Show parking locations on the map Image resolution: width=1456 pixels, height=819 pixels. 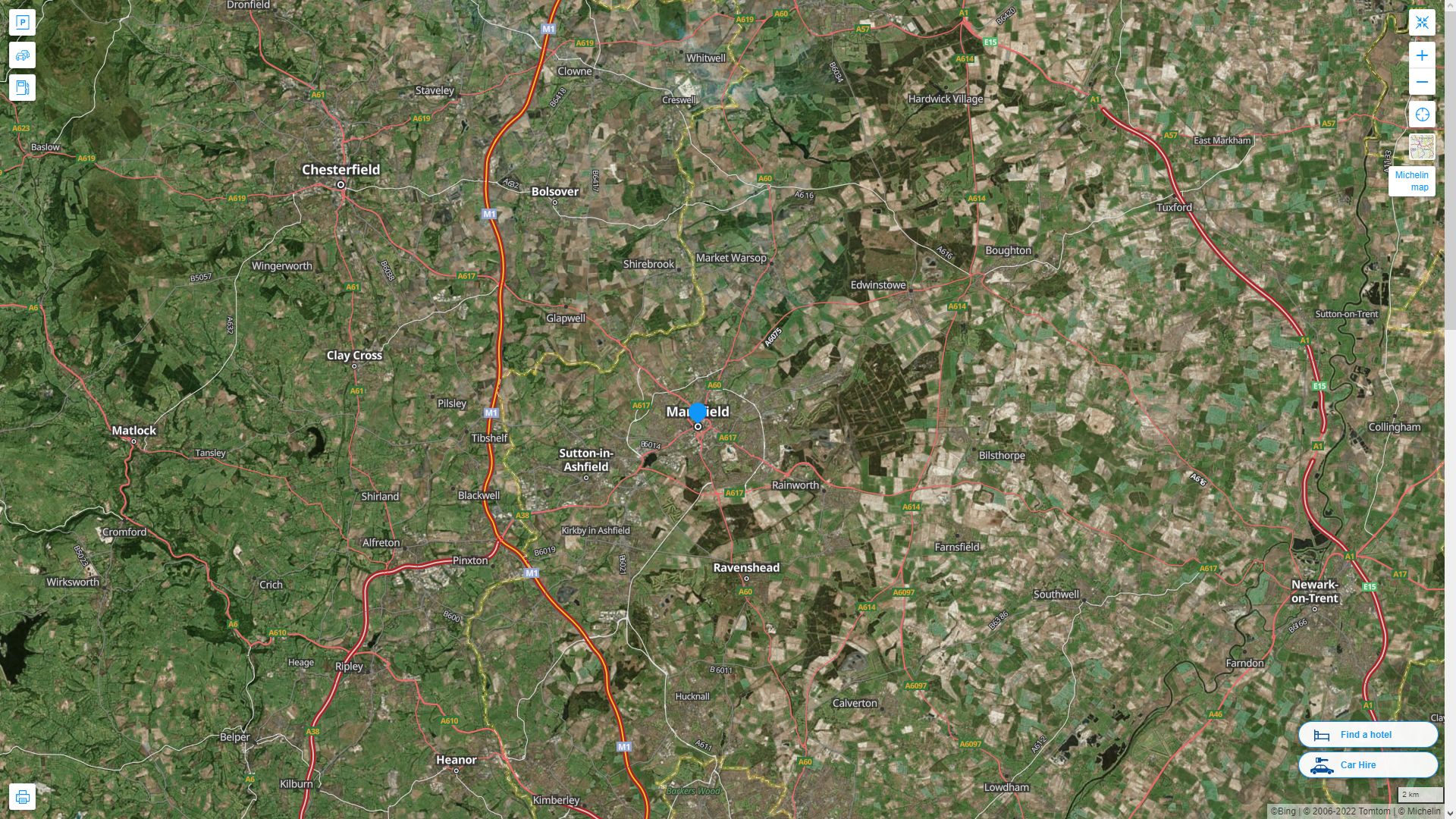[x=22, y=22]
